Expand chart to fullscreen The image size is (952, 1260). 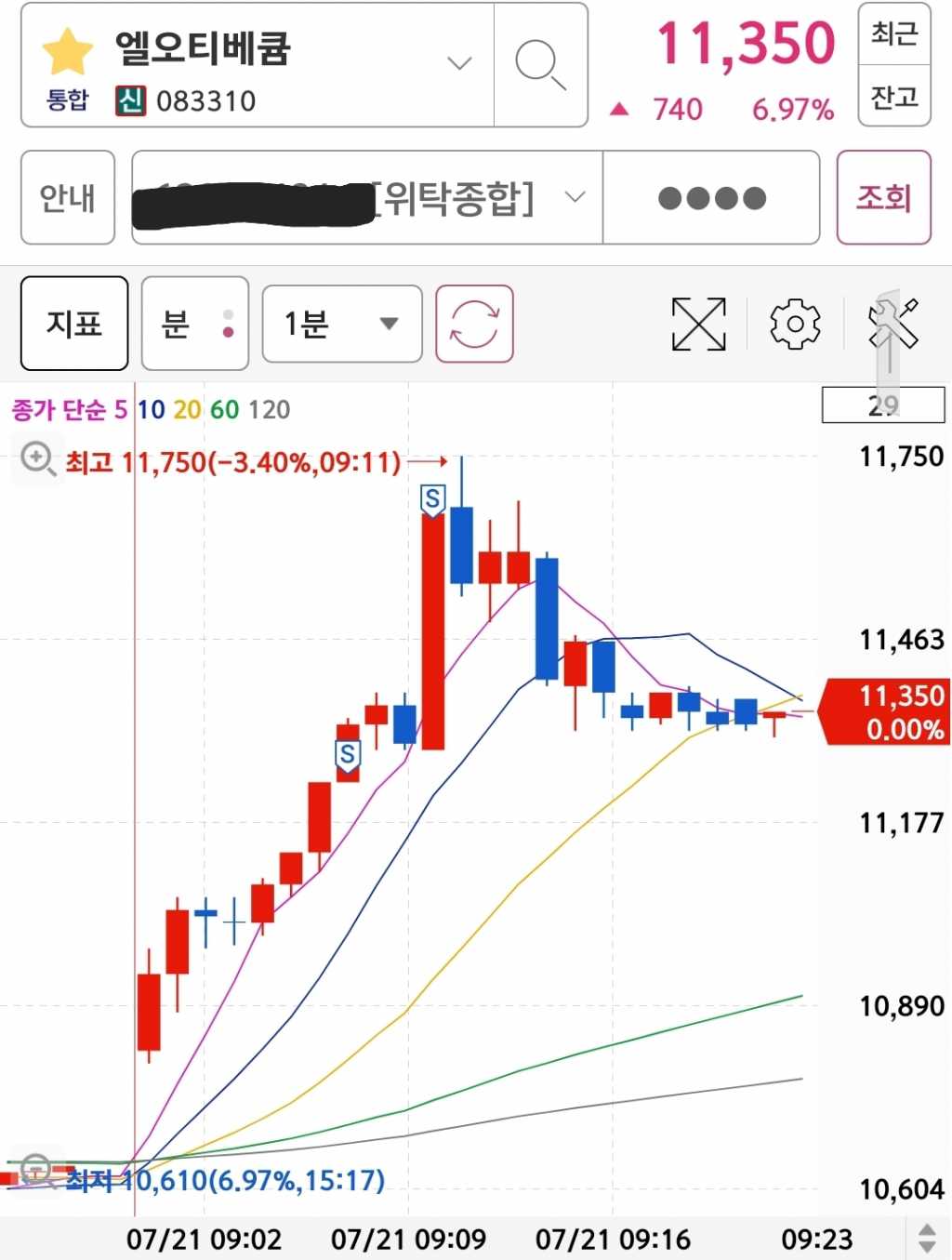tap(698, 324)
